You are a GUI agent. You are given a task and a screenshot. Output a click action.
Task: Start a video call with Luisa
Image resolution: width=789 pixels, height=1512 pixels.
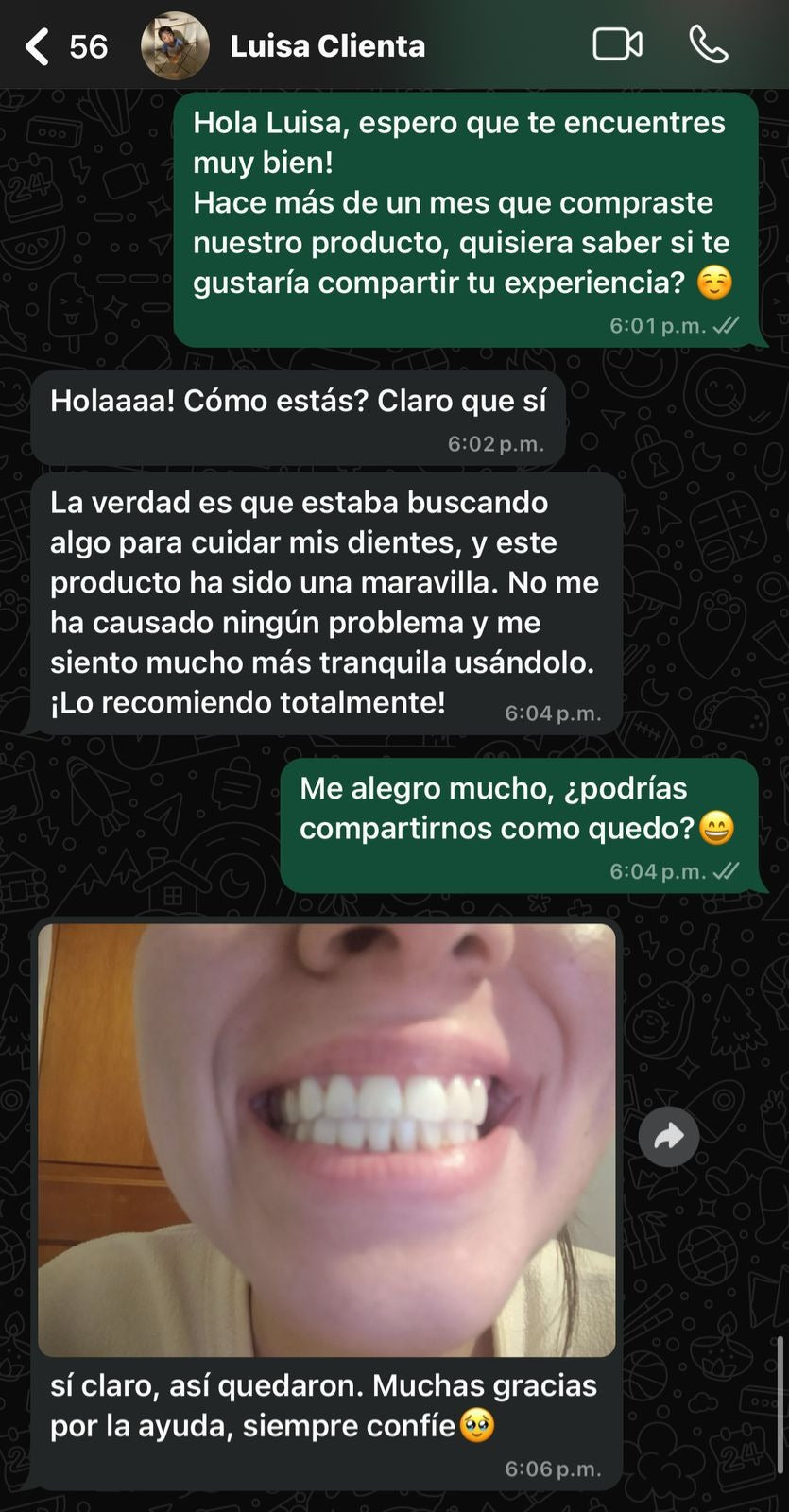(x=617, y=44)
